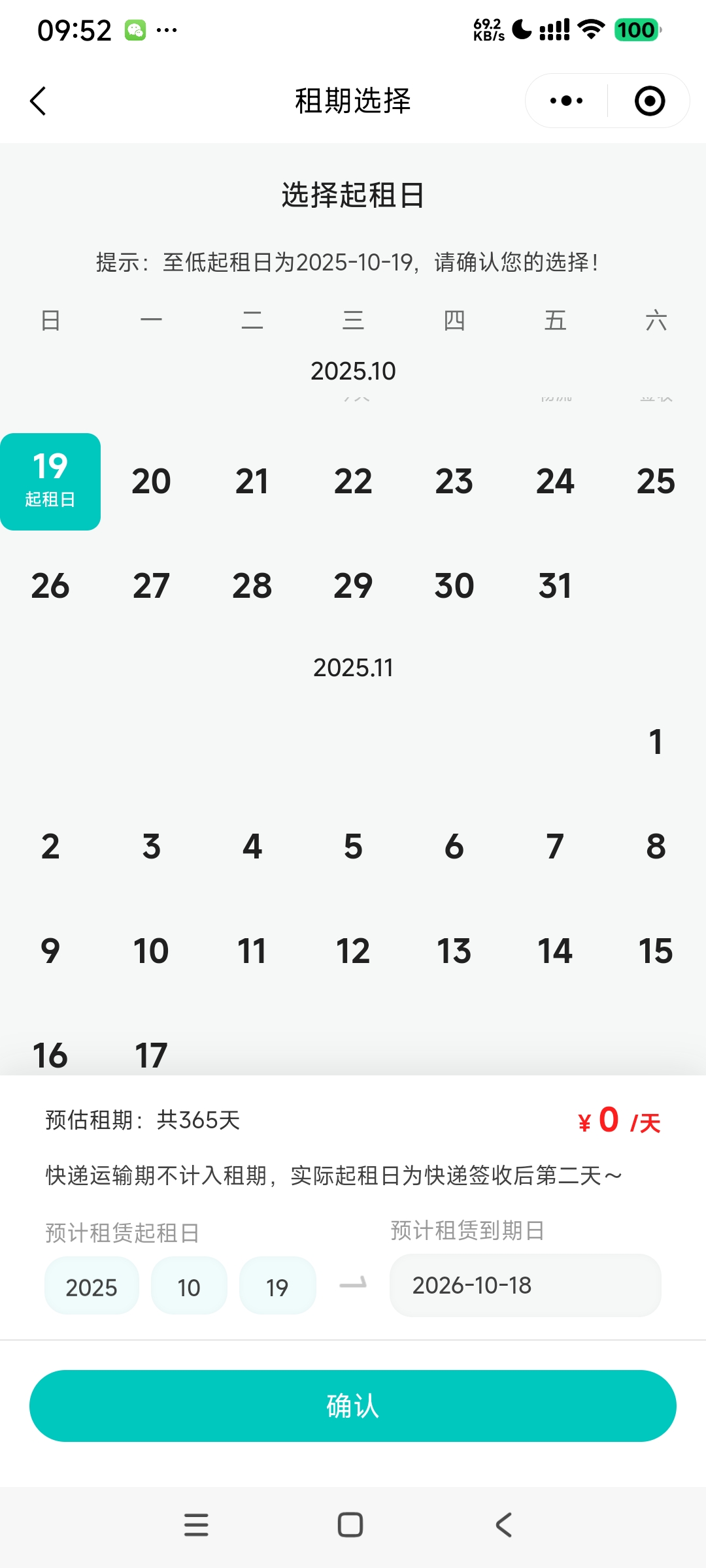Open the day picker showing 19
This screenshot has width=706, height=1568.
coord(277,1287)
